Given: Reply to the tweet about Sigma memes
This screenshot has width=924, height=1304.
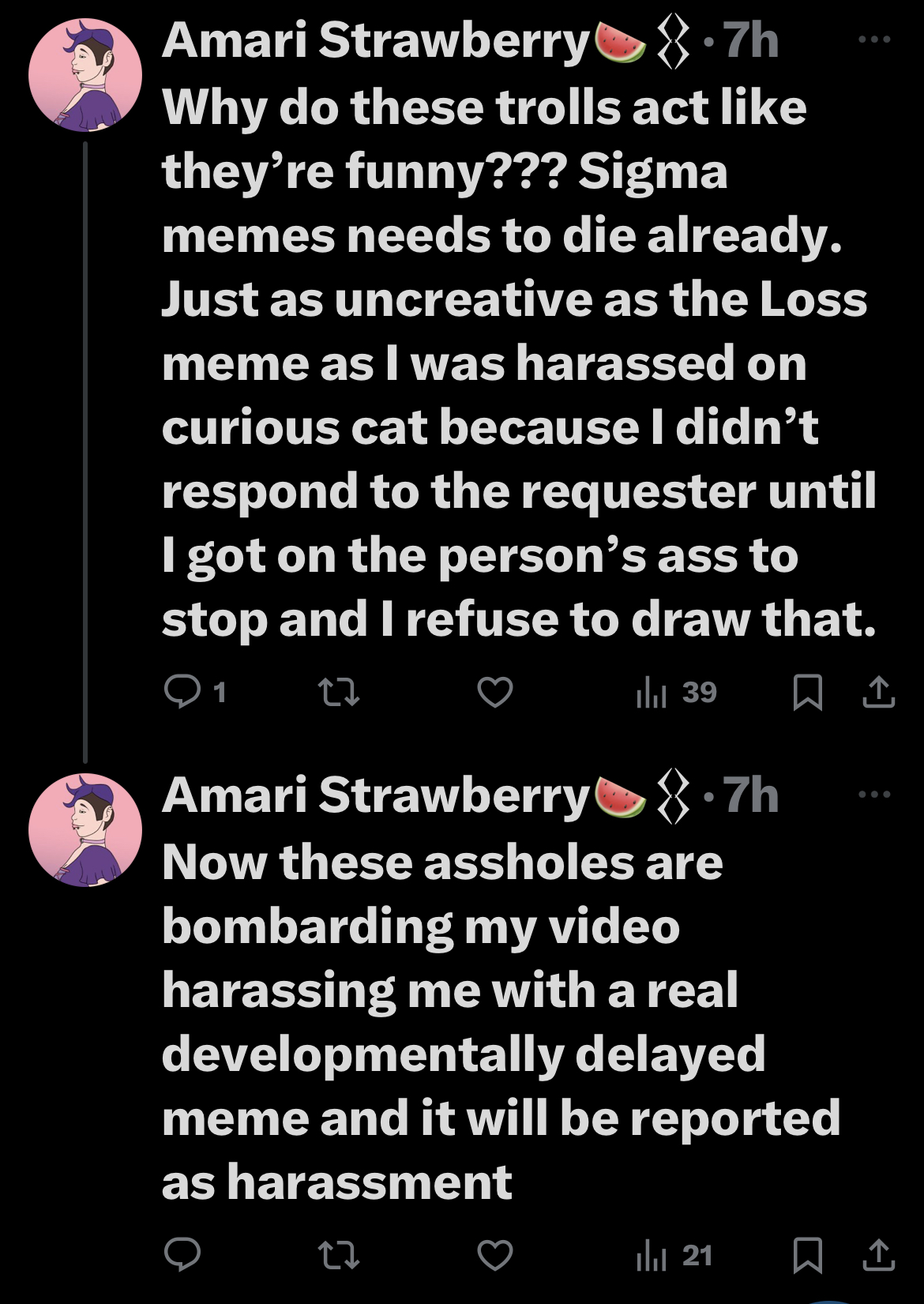Looking at the screenshot, I should click(x=182, y=692).
